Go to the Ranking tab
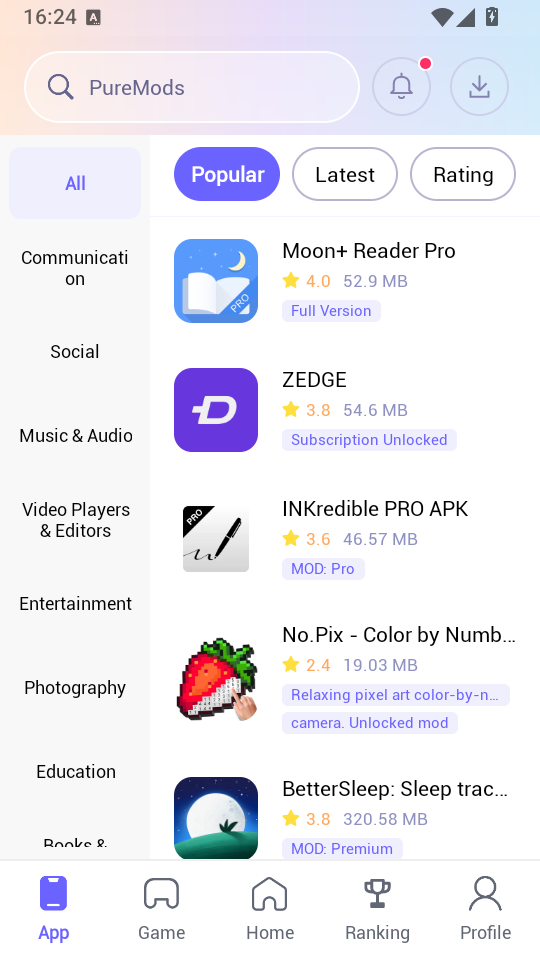This screenshot has height=960, width=540. click(x=378, y=909)
